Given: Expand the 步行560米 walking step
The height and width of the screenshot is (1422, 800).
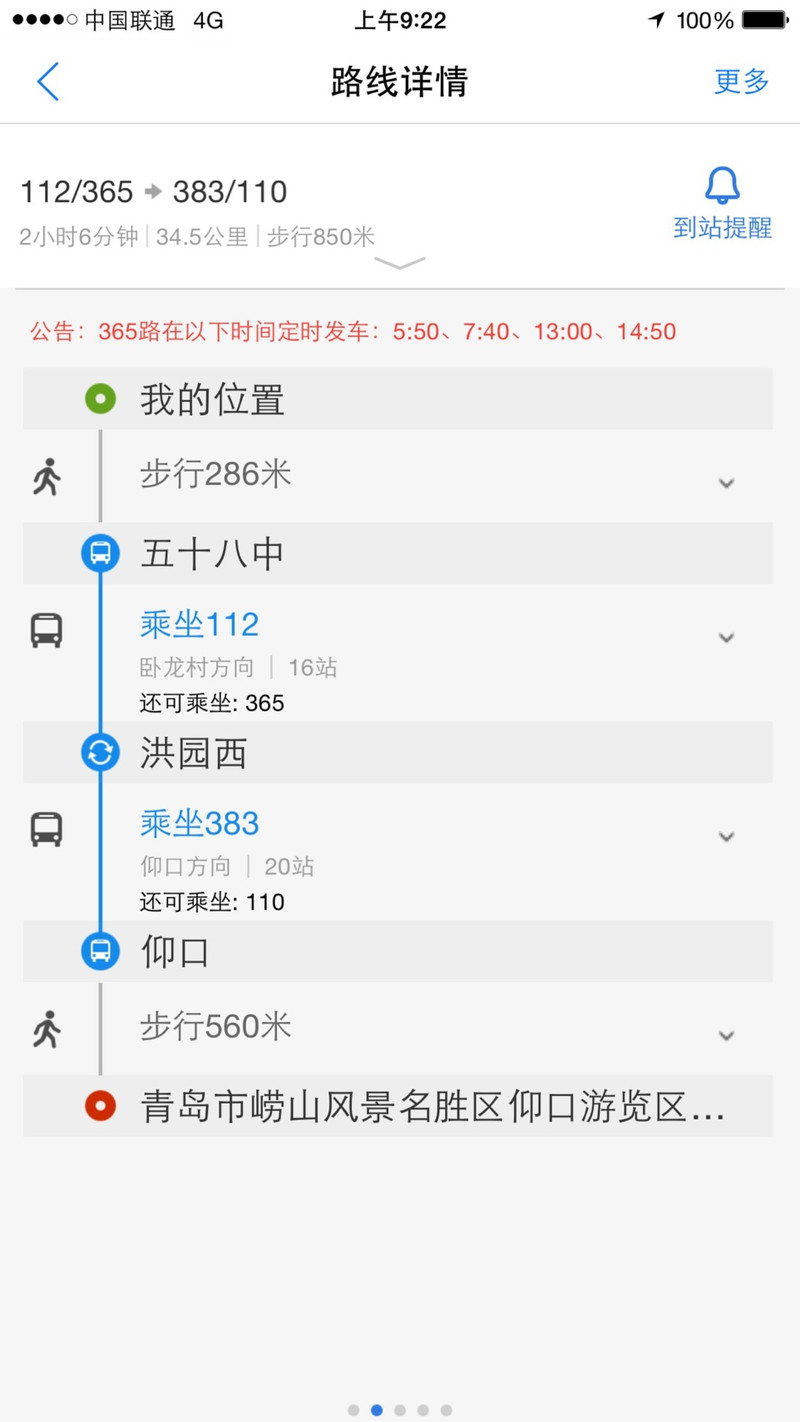Looking at the screenshot, I should point(727,1035).
